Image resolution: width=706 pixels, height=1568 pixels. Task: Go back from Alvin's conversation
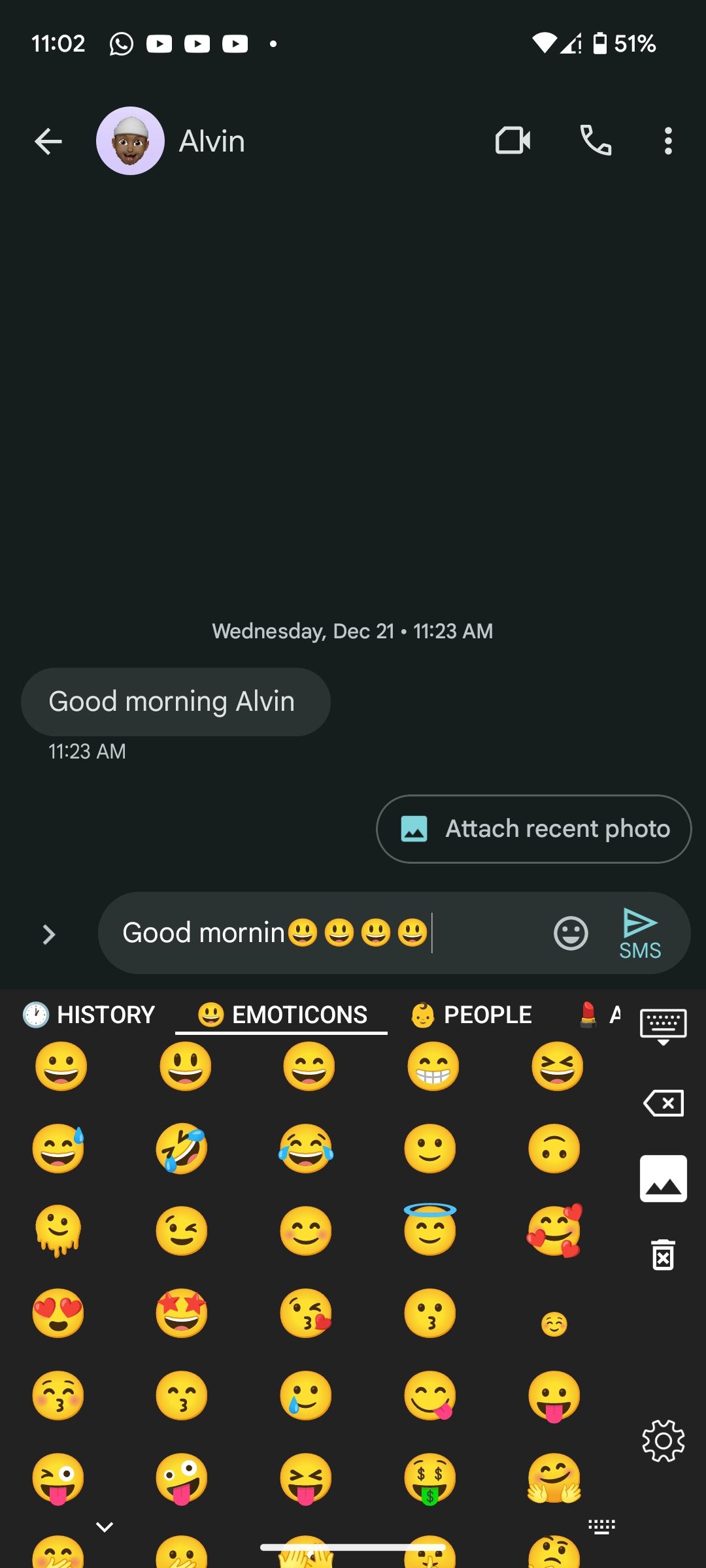coord(48,141)
